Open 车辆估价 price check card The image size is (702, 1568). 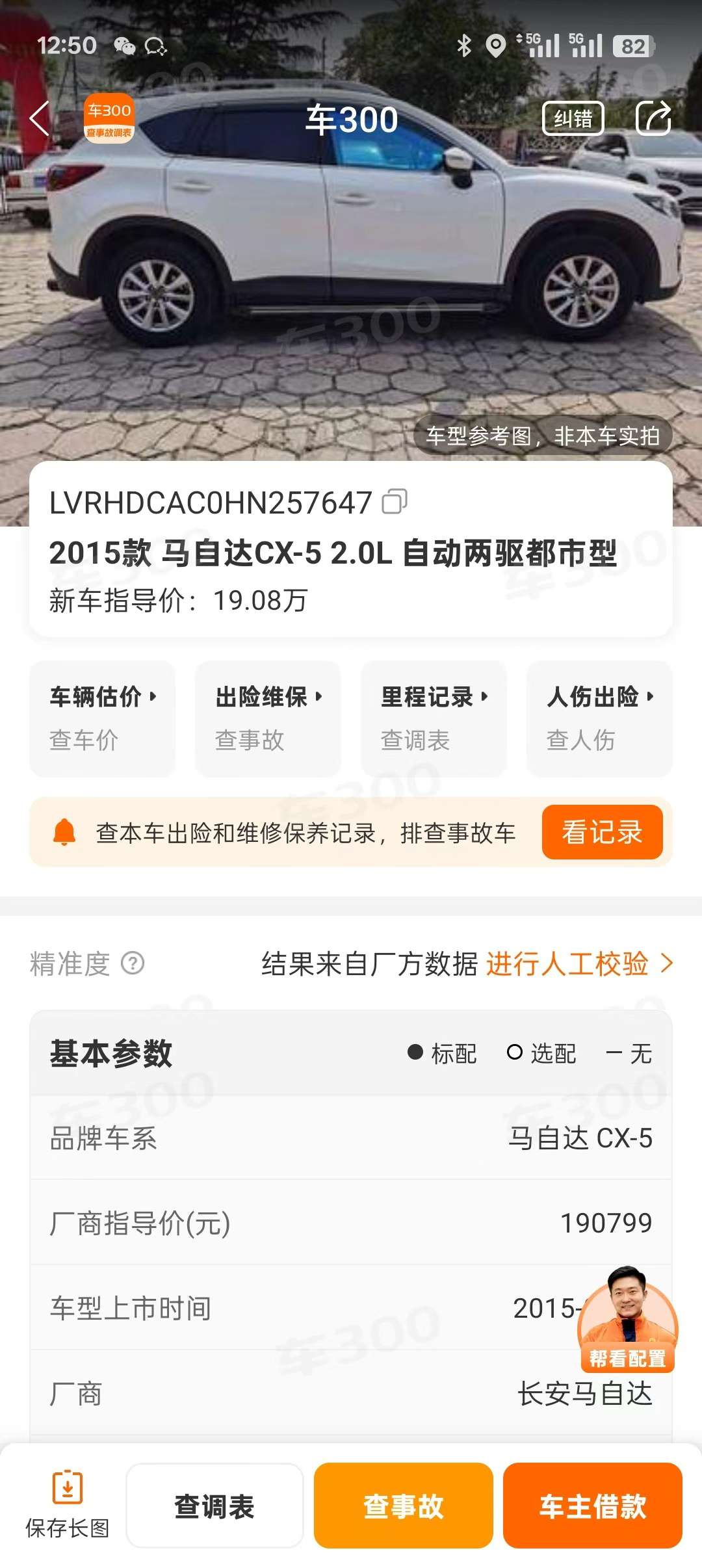[103, 718]
